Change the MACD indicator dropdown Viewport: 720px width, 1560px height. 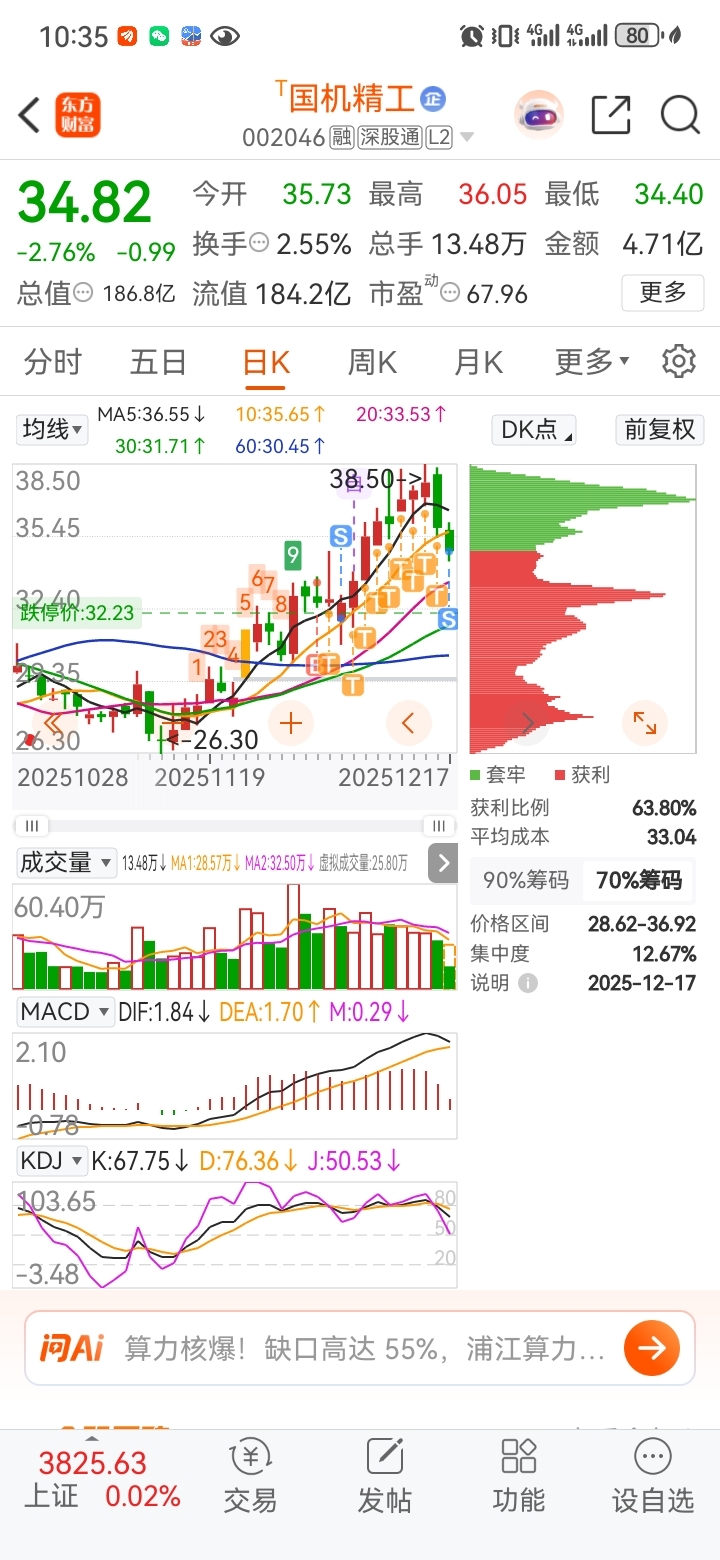coord(65,1011)
